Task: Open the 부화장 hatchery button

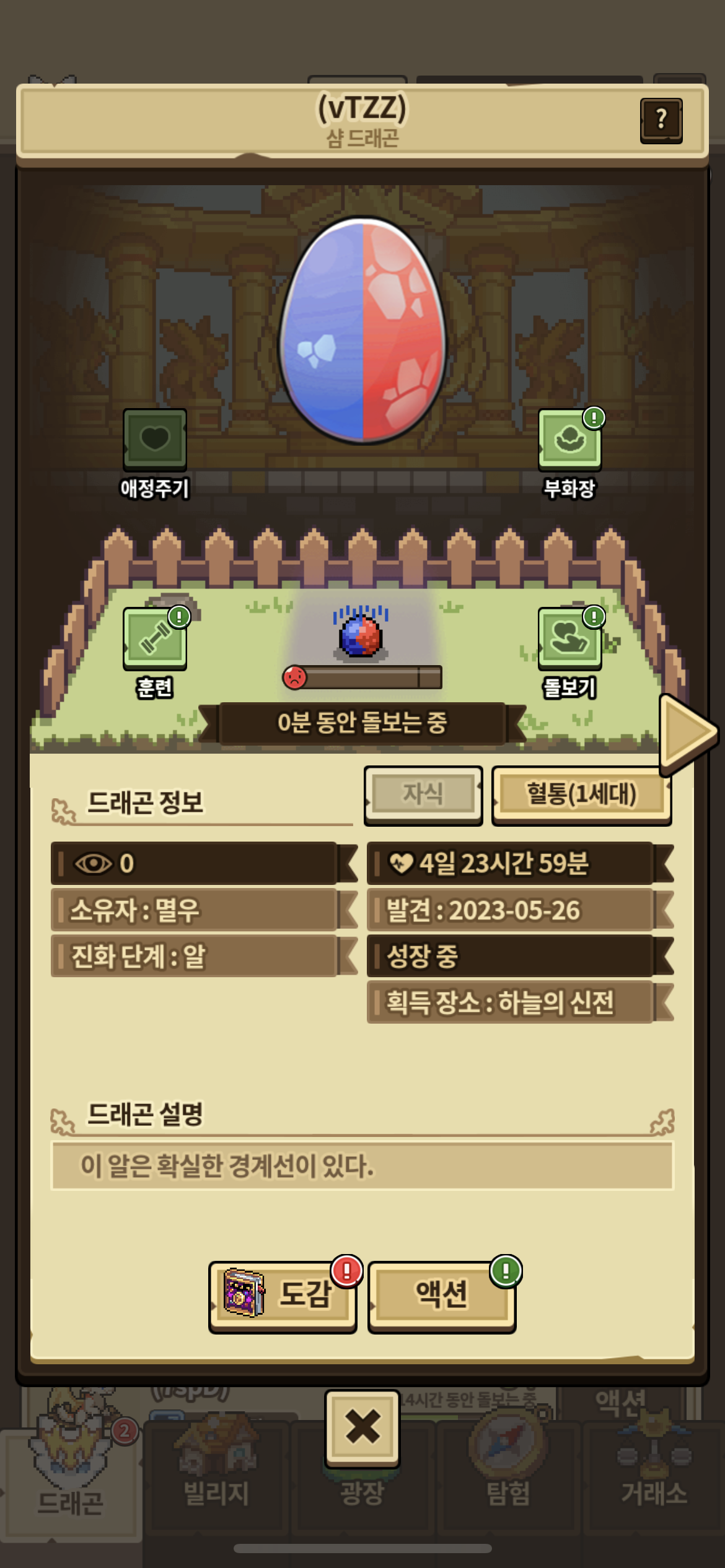Action: pyautogui.click(x=569, y=439)
